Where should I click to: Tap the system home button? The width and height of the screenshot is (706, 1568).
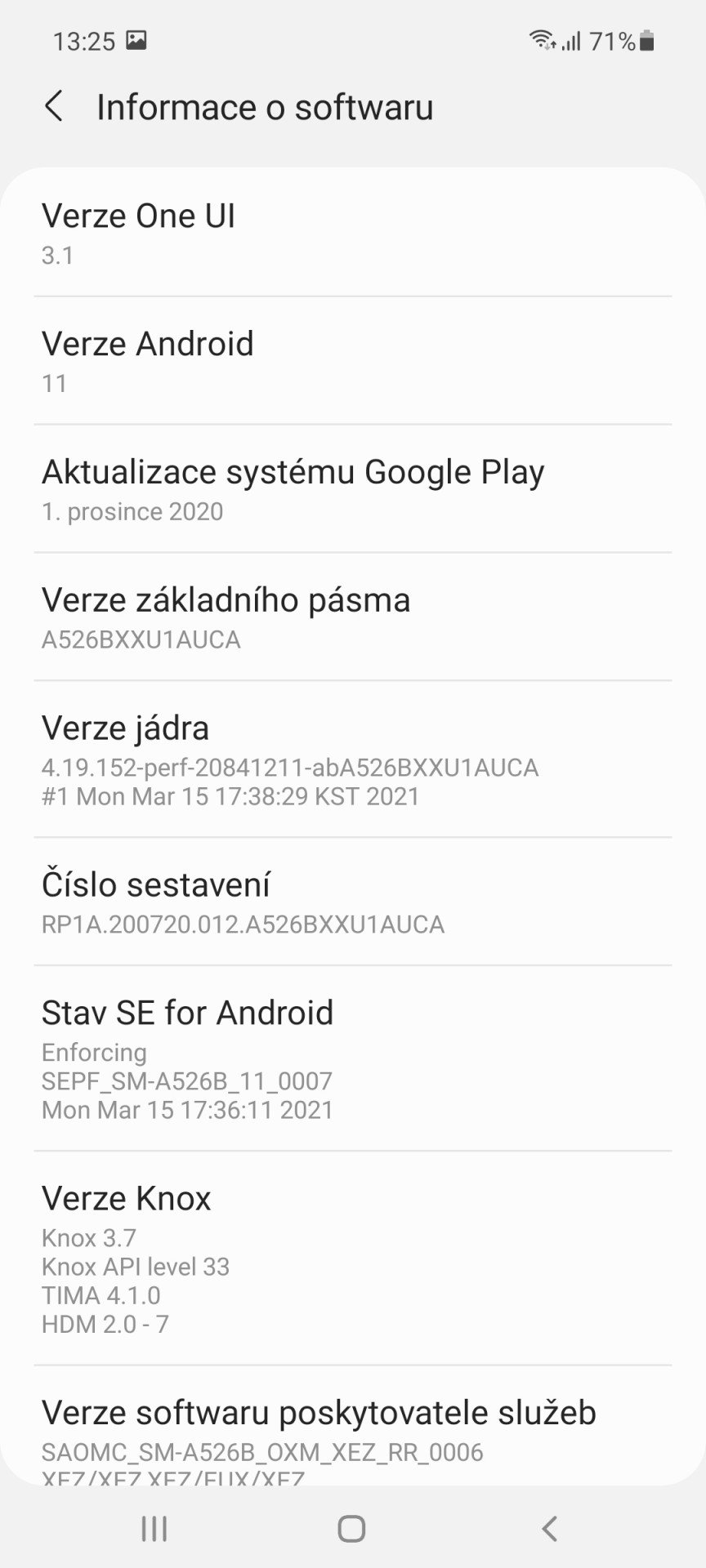(351, 1528)
